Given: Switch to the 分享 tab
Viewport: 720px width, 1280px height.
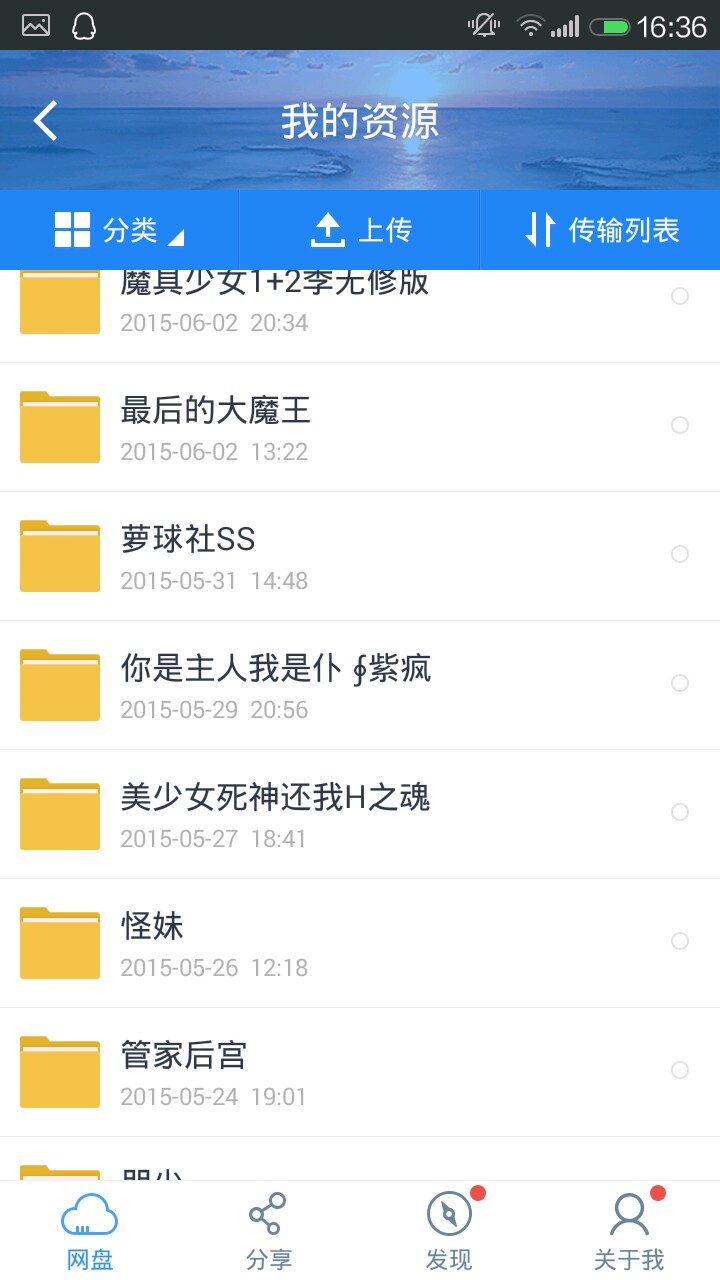Looking at the screenshot, I should point(269,1231).
